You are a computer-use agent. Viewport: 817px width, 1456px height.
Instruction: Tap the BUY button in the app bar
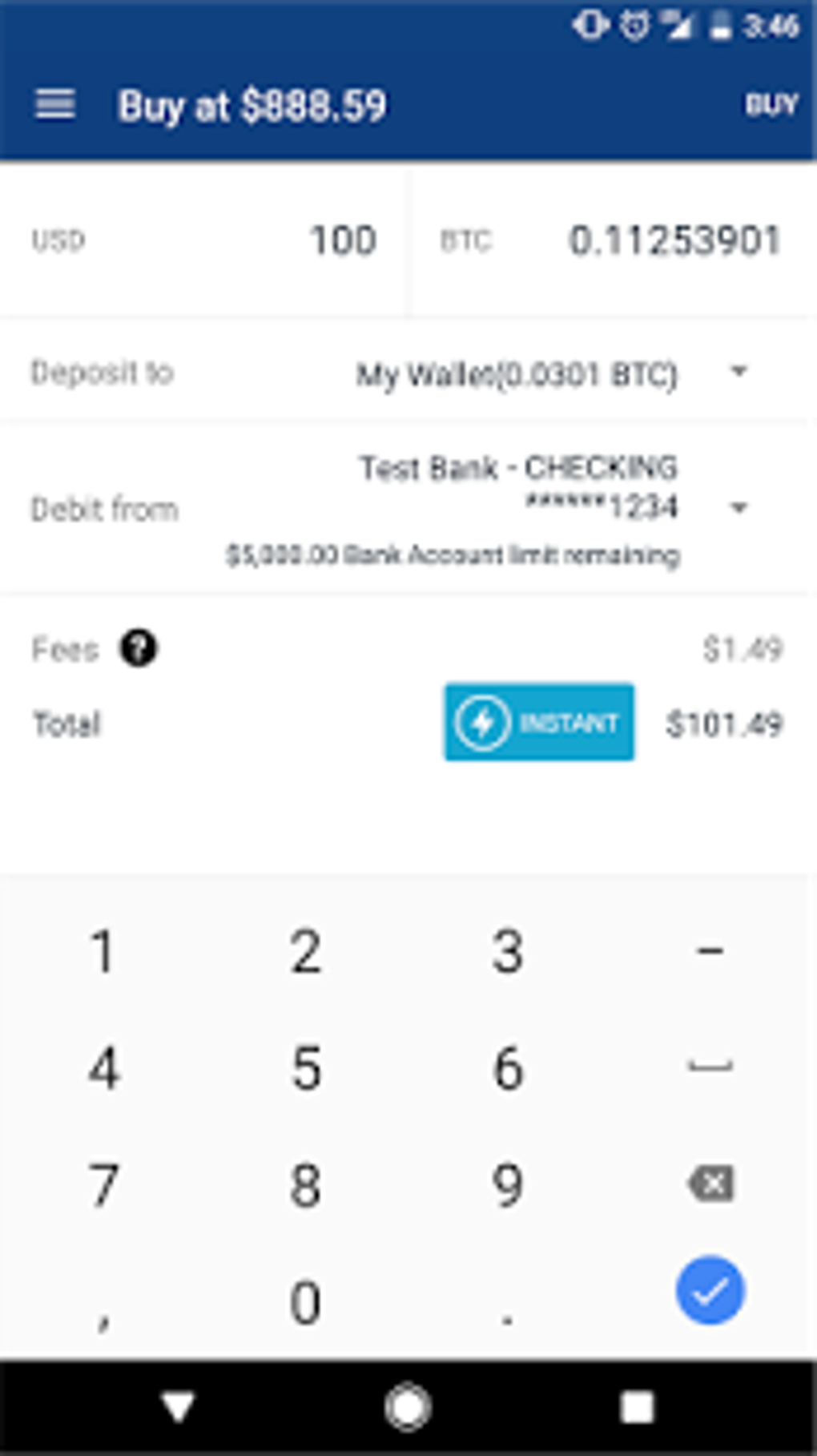[x=771, y=105]
